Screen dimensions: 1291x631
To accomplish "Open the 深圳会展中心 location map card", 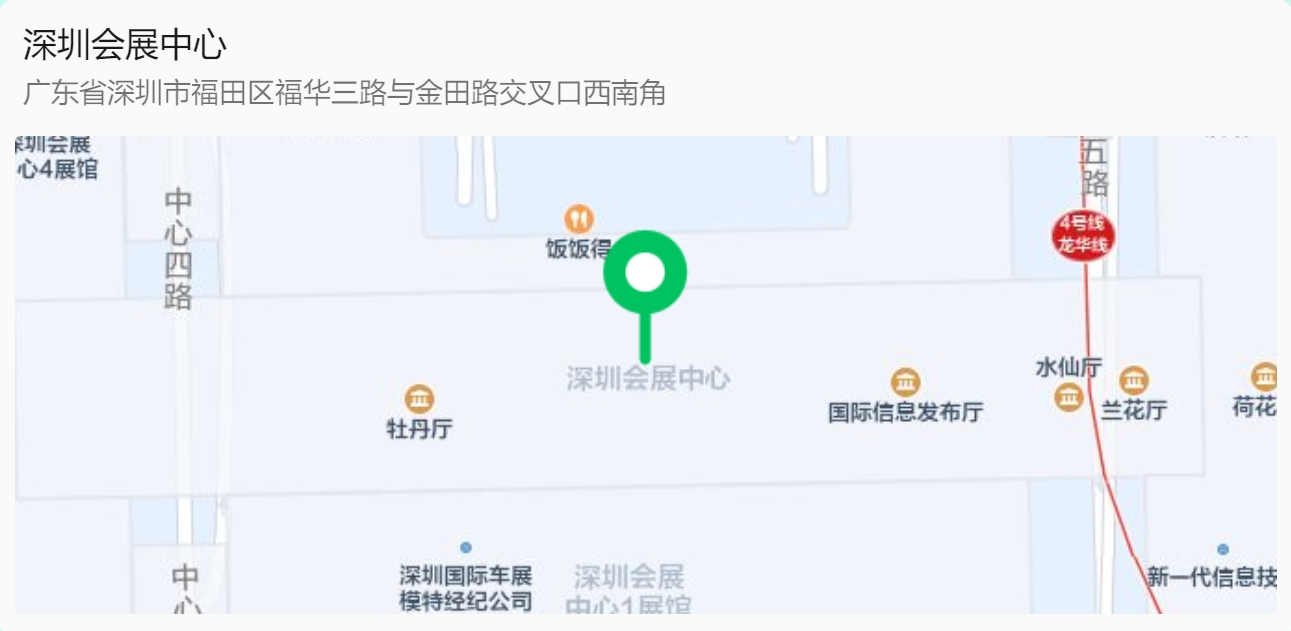I will point(645,315).
